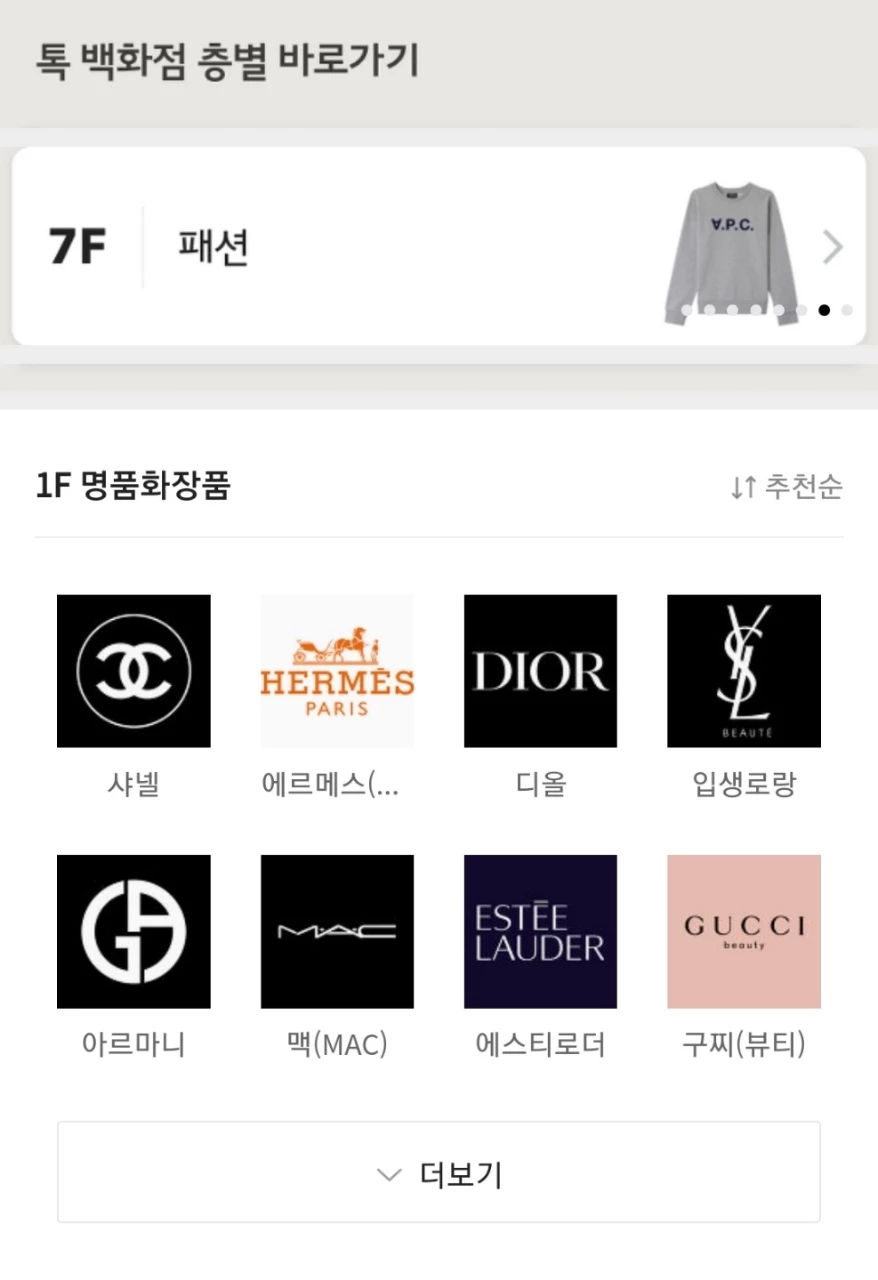Open the 7F 패션 floor card

pos(438,246)
